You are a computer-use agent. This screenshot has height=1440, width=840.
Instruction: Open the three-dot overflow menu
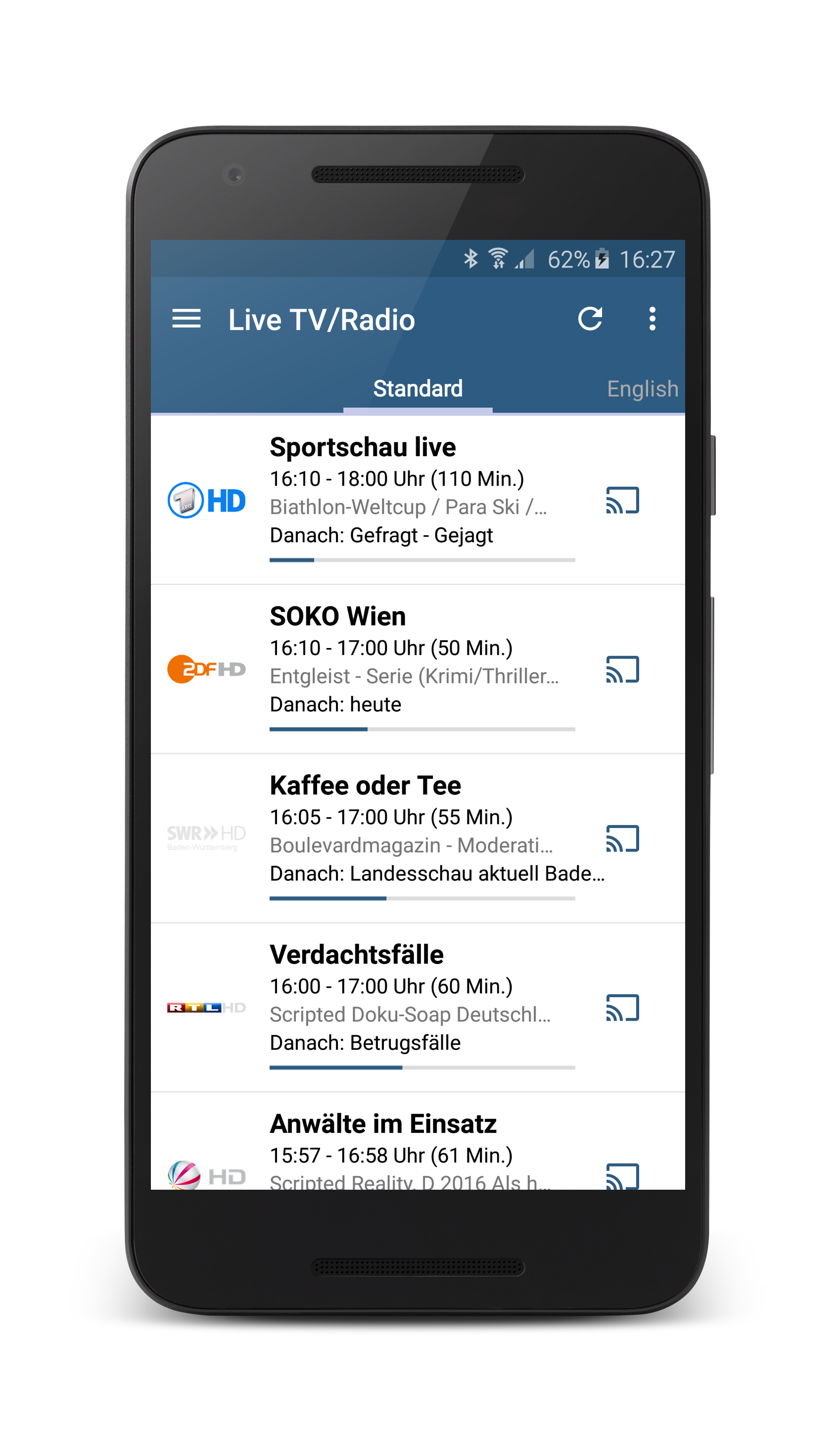(x=652, y=319)
